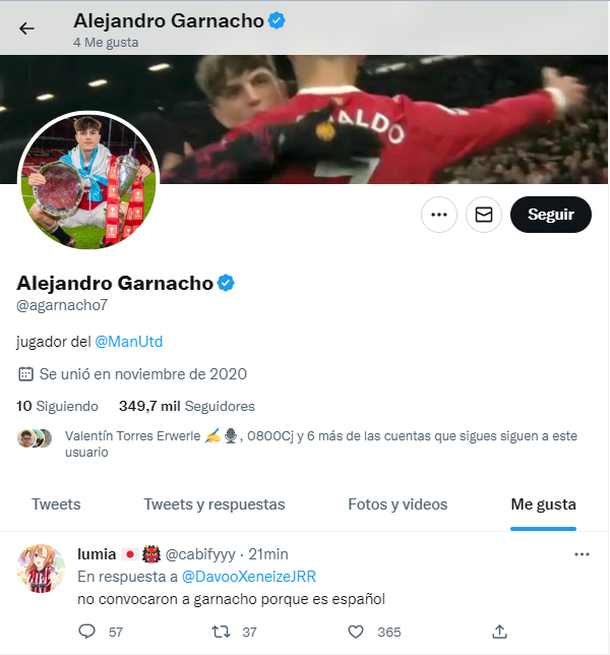The height and width of the screenshot is (655, 610).
Task: Share lumia's tweet
Action: click(x=500, y=631)
